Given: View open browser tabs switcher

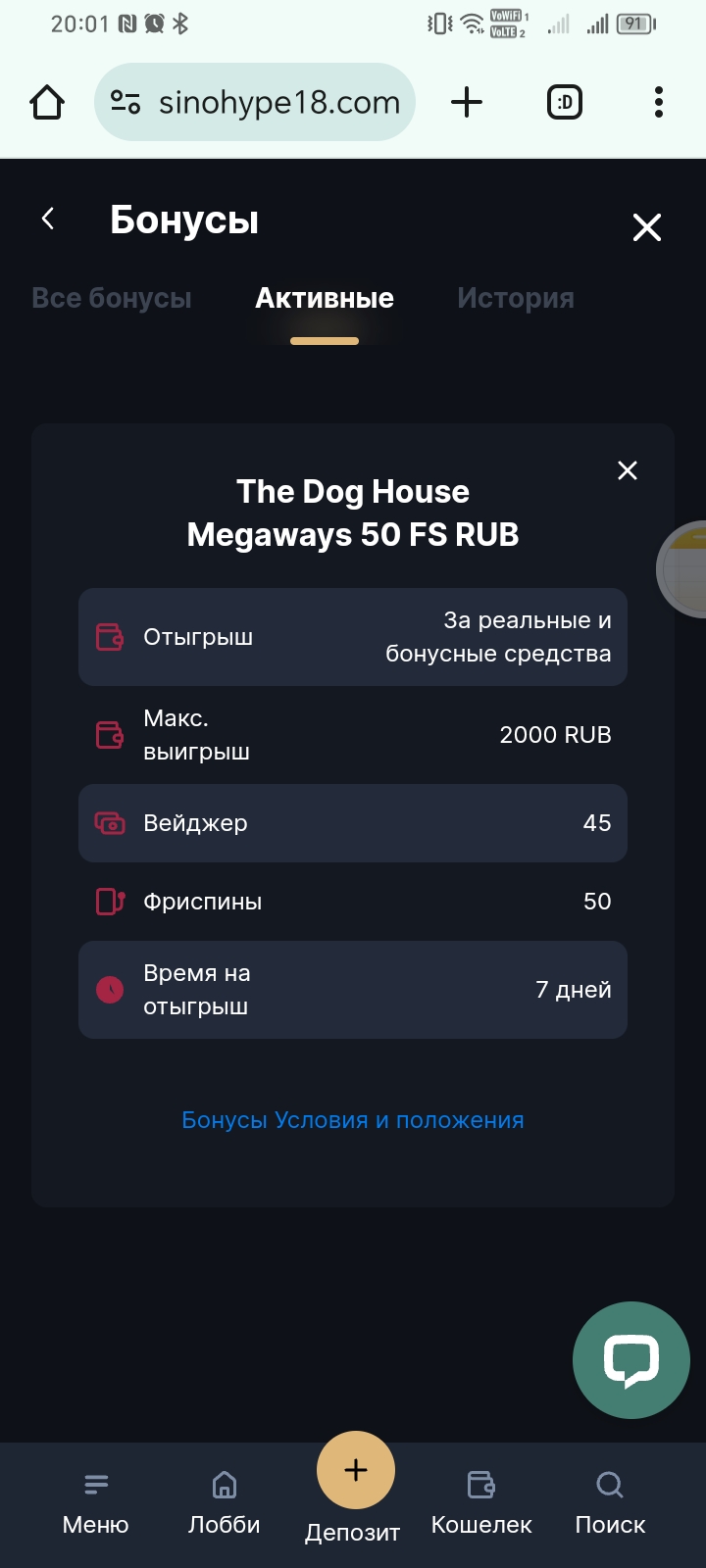Looking at the screenshot, I should pos(565,102).
